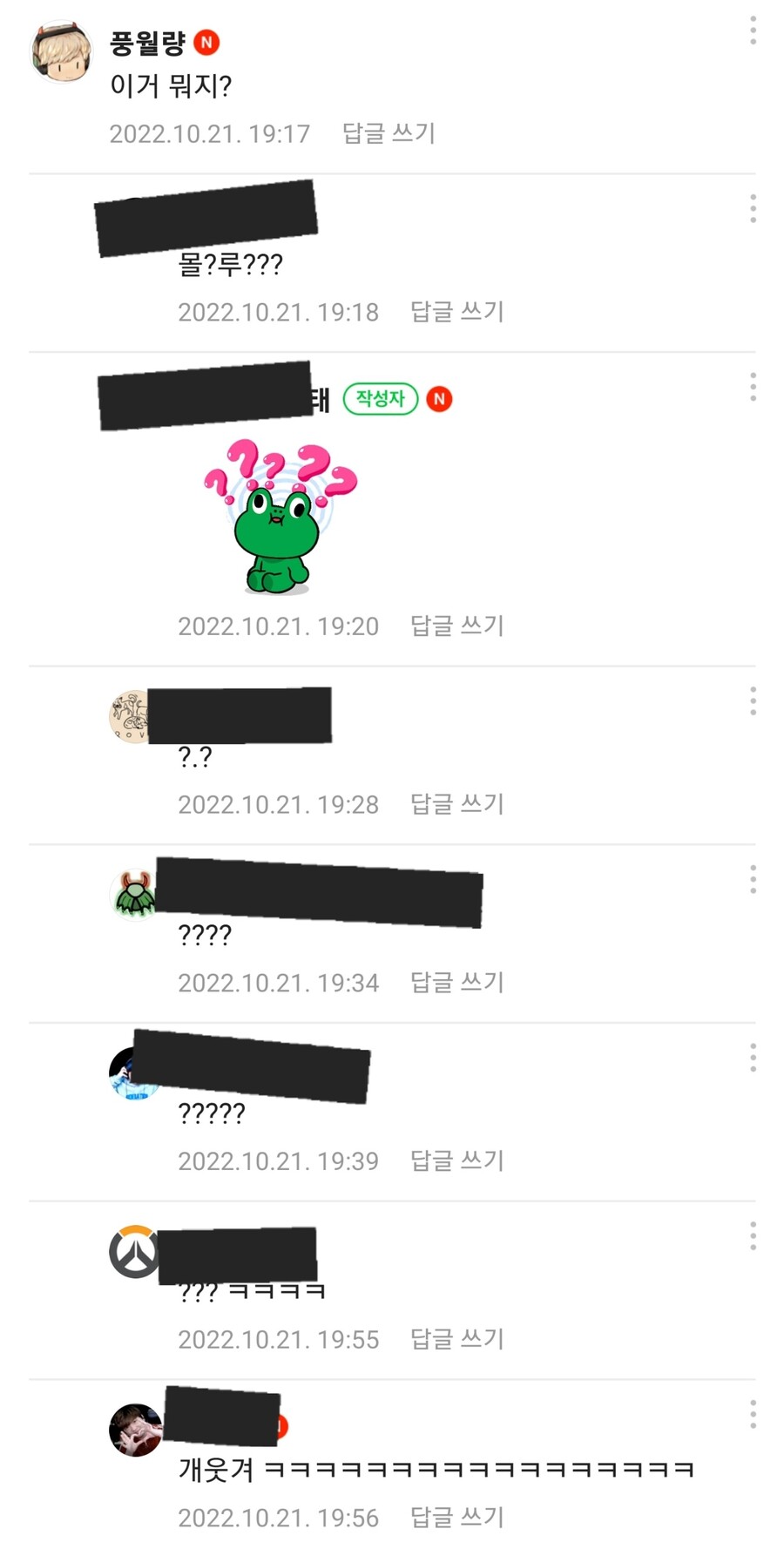The image size is (784, 1556).
Task: View the Overwatch-logo commenter's profile
Action: point(134,1252)
